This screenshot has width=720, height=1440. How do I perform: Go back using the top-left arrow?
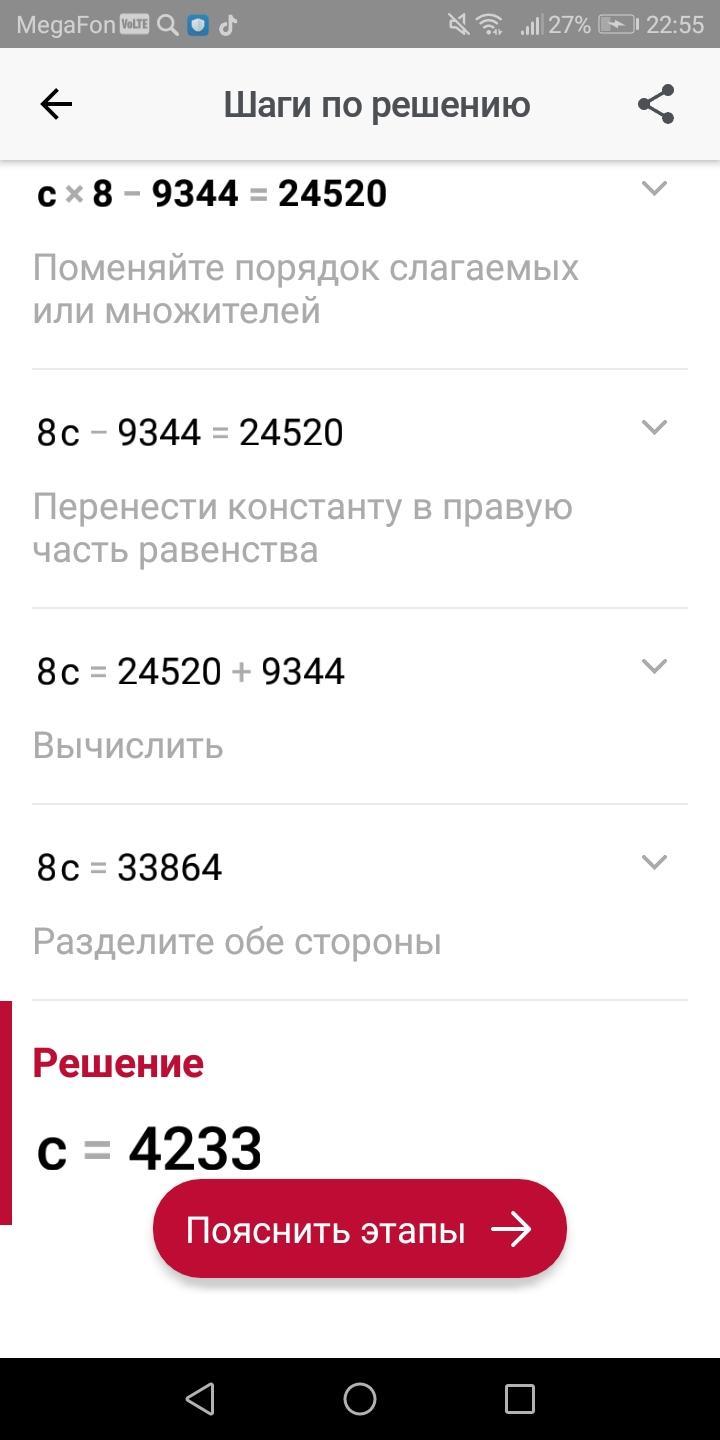(x=56, y=104)
